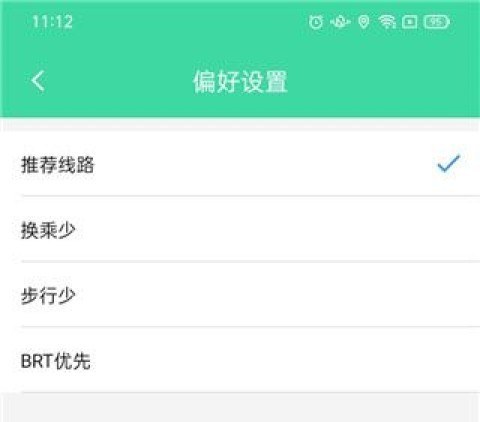Viewport: 480px width, 422px height.
Task: Go back from 偏好设置
Action: point(38,81)
